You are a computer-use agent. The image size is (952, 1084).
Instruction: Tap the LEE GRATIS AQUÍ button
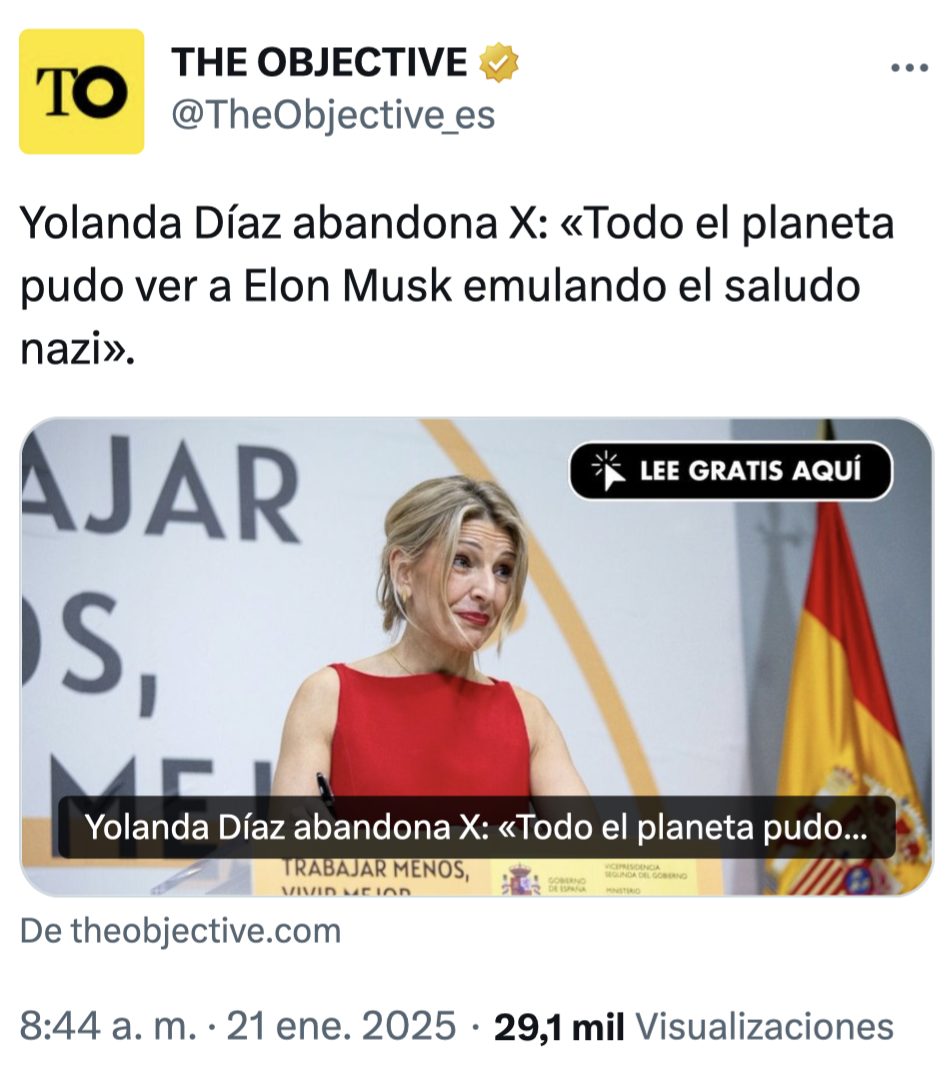pyautogui.click(x=730, y=471)
